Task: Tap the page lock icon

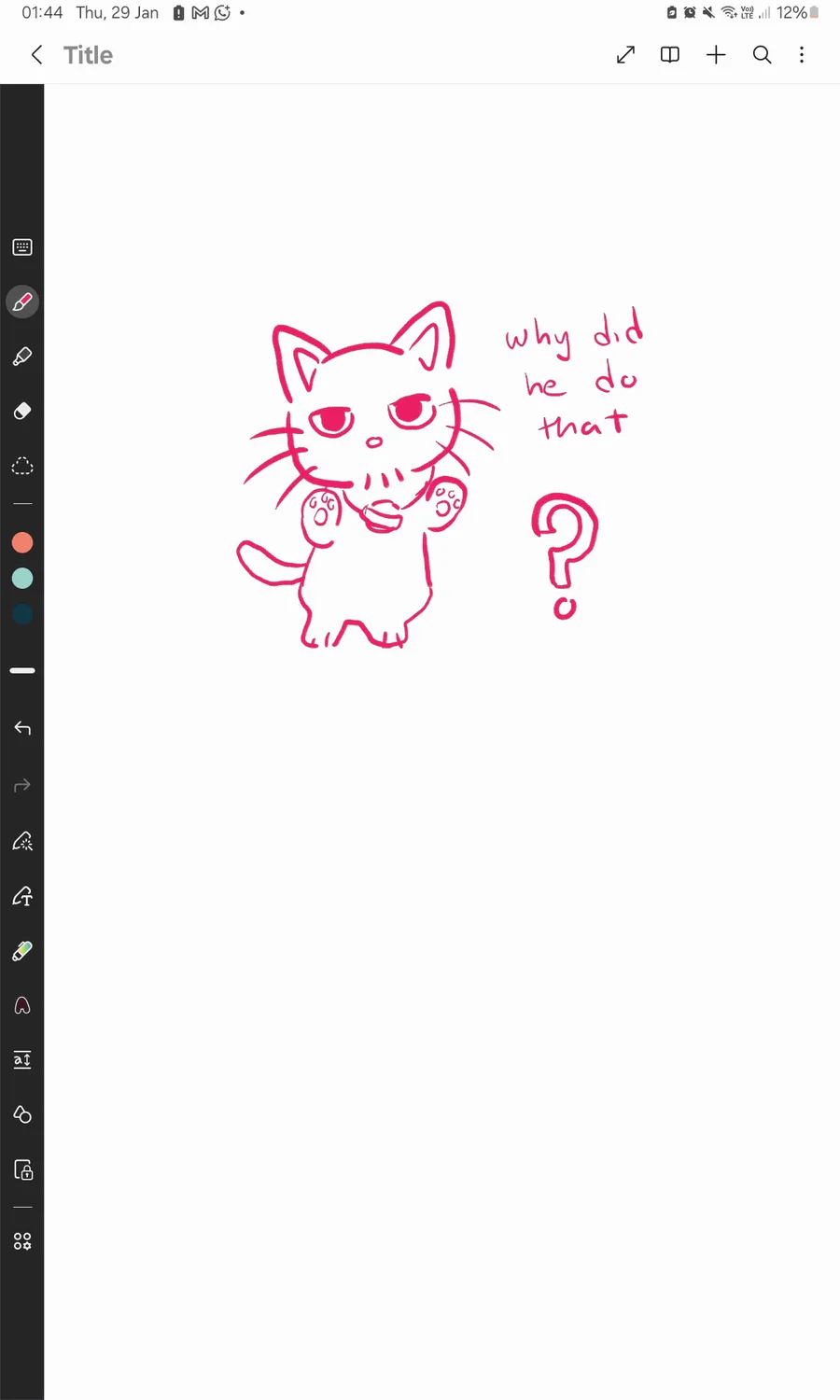Action: coord(22,1169)
